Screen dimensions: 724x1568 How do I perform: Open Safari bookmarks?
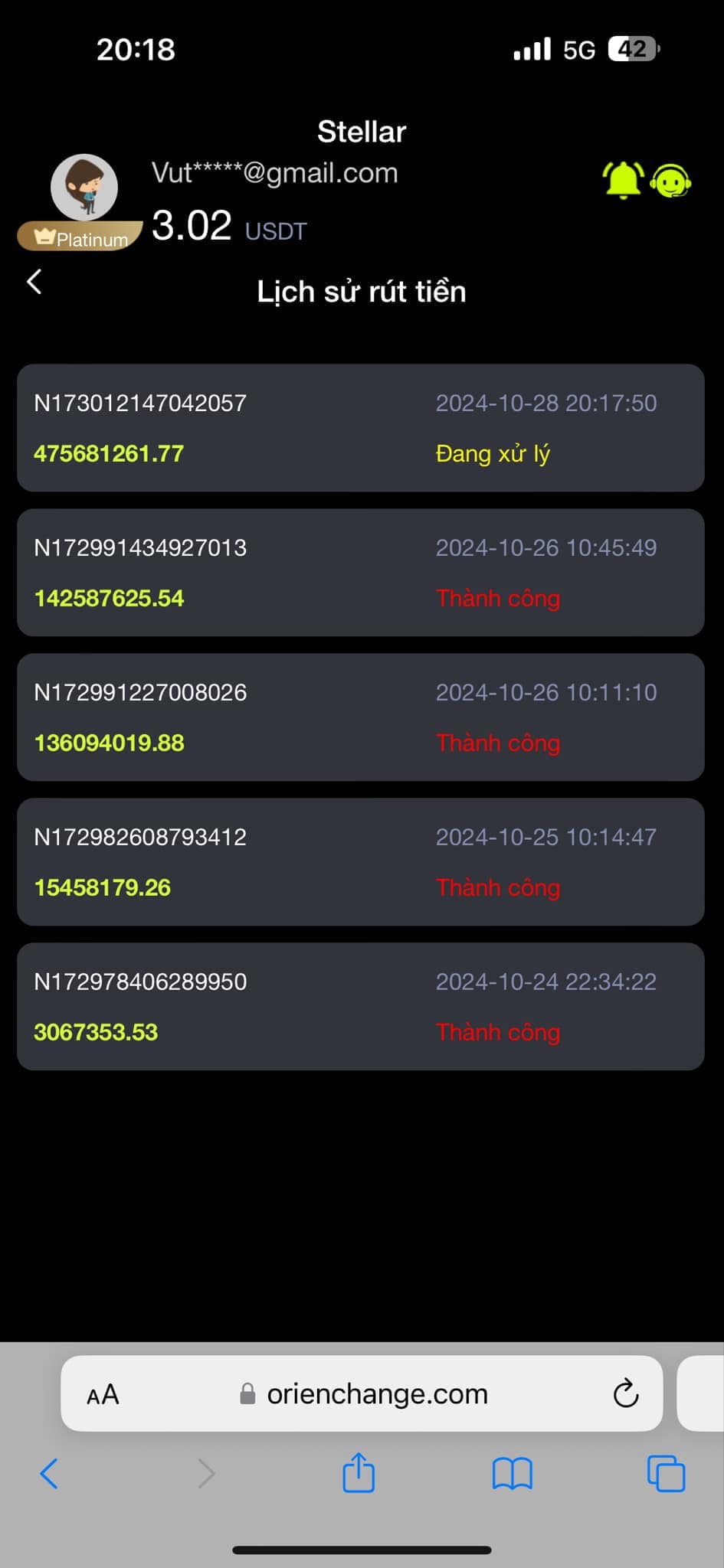click(512, 1473)
